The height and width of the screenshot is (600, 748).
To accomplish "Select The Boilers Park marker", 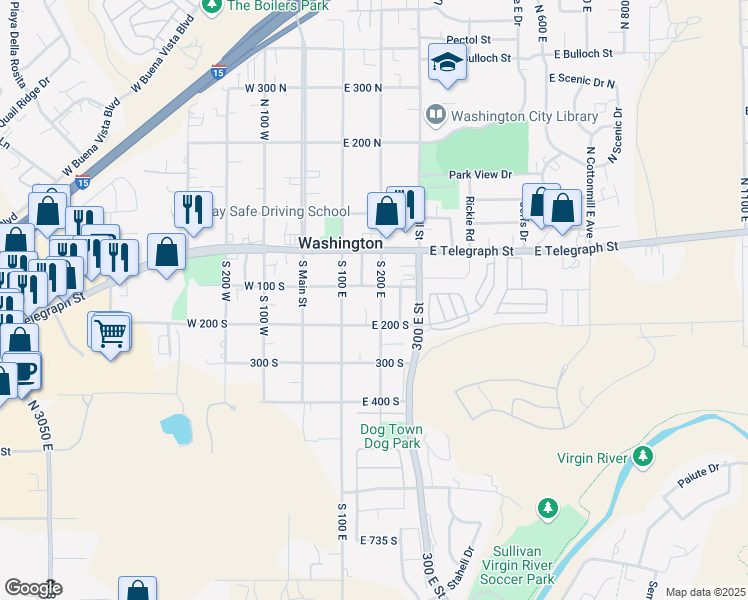I will 211,6.
